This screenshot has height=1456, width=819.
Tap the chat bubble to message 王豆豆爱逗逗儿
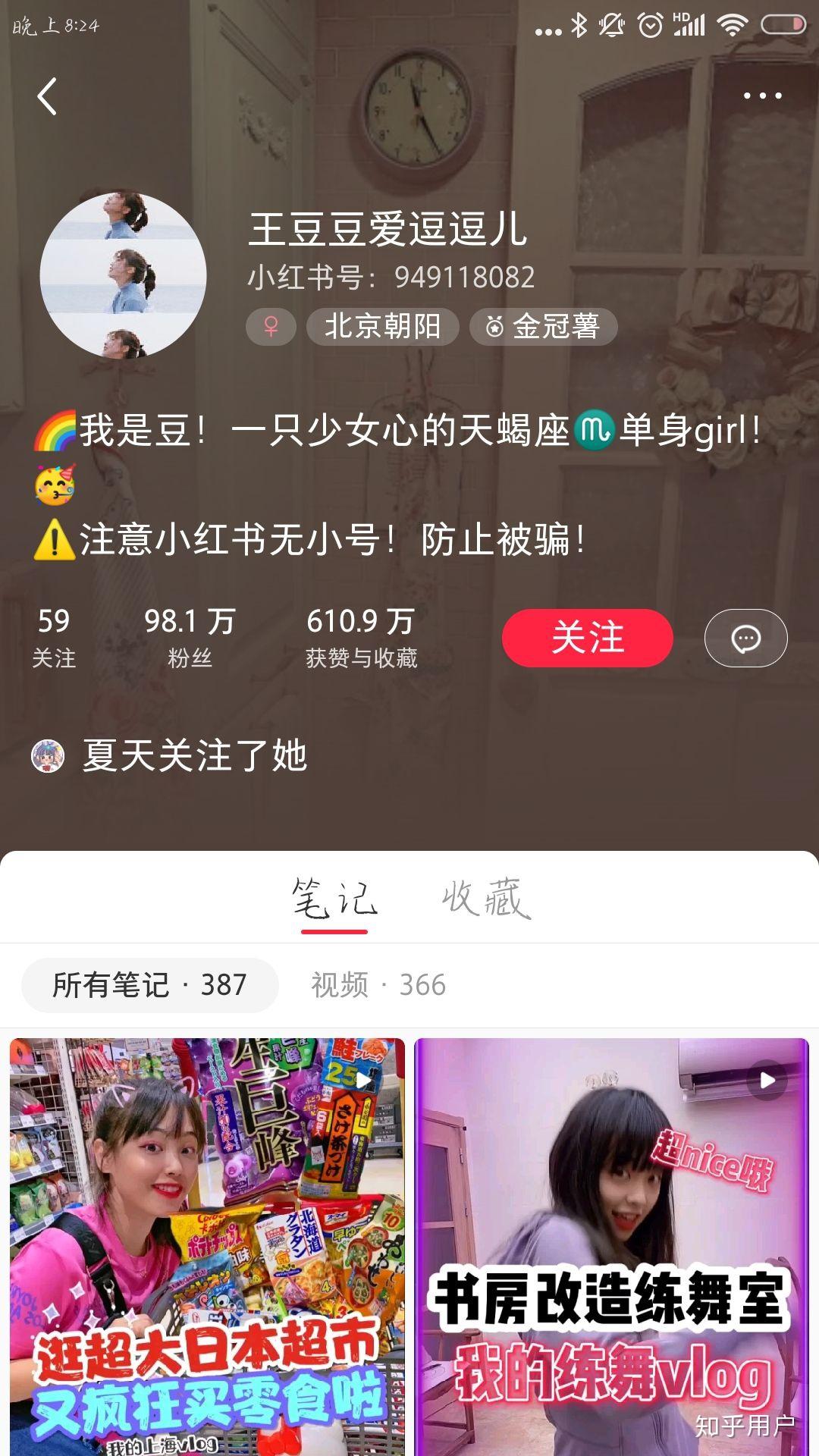coord(745,639)
